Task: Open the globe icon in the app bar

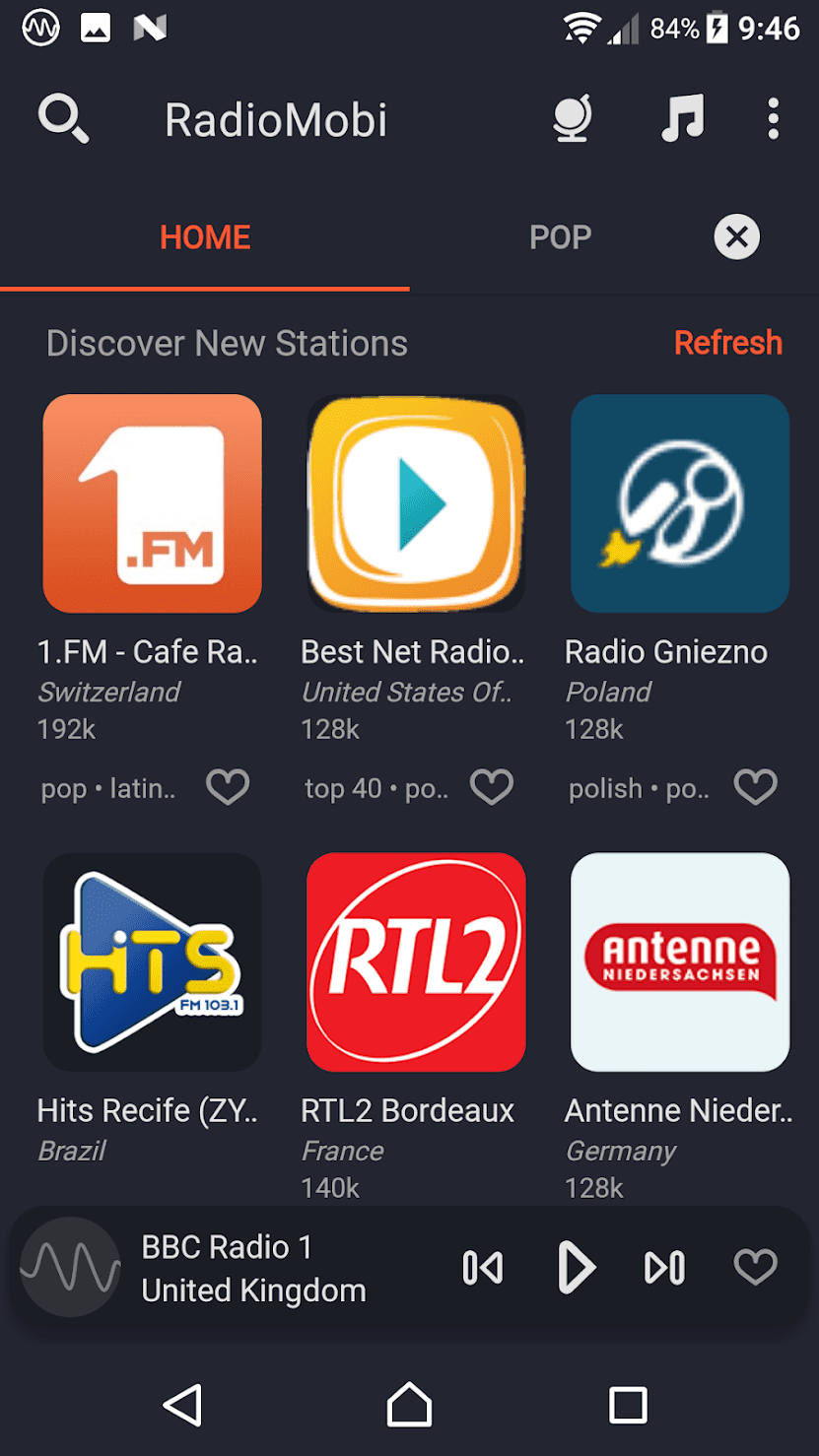Action: coord(572,120)
